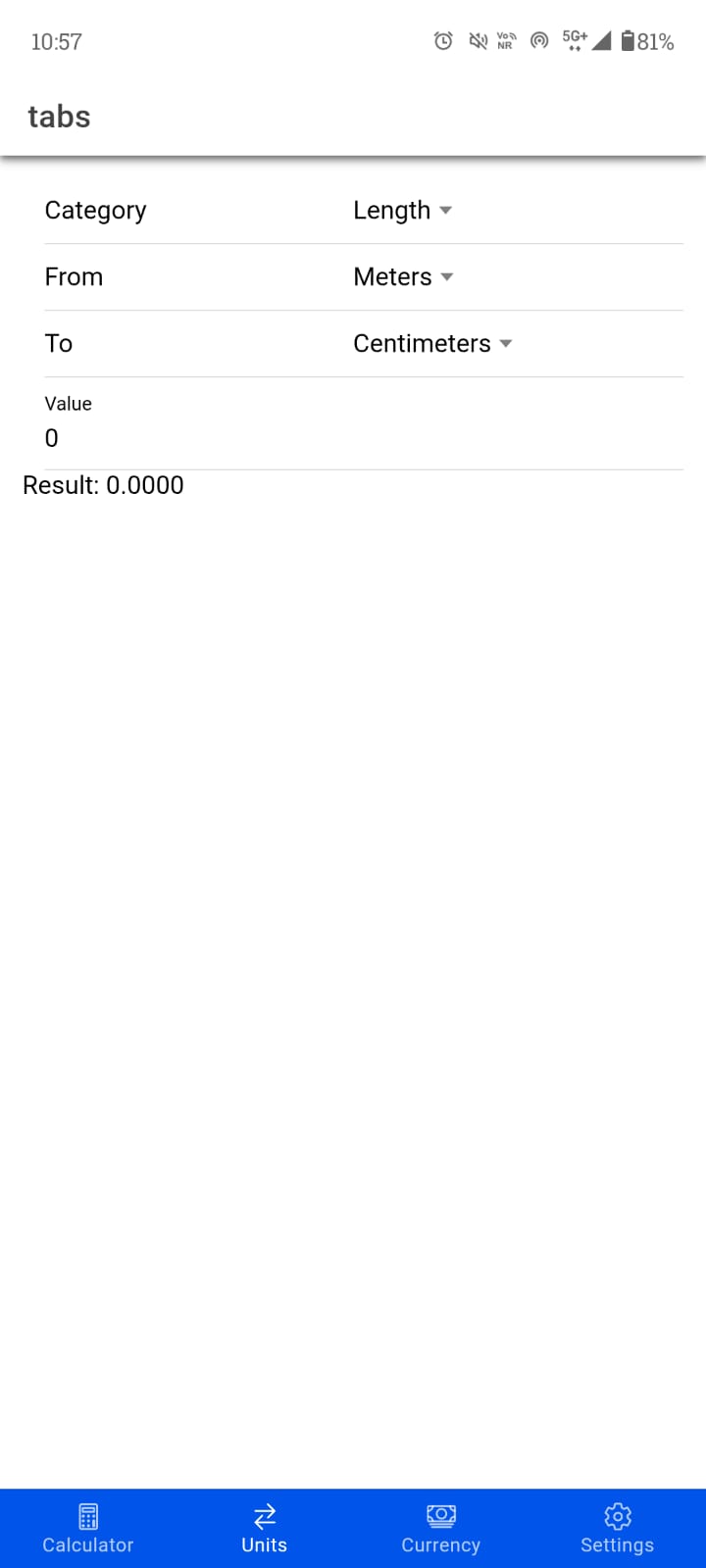The width and height of the screenshot is (706, 1568).
Task: Select the Units label in bottom bar
Action: (264, 1544)
